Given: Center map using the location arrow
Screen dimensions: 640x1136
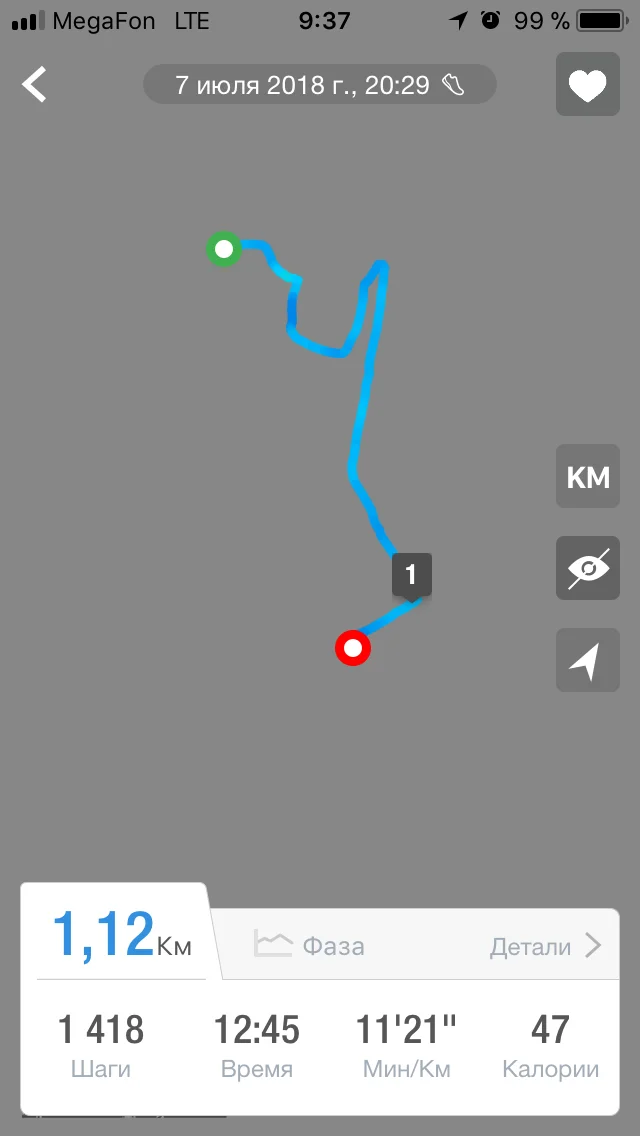Looking at the screenshot, I should coord(587,660).
